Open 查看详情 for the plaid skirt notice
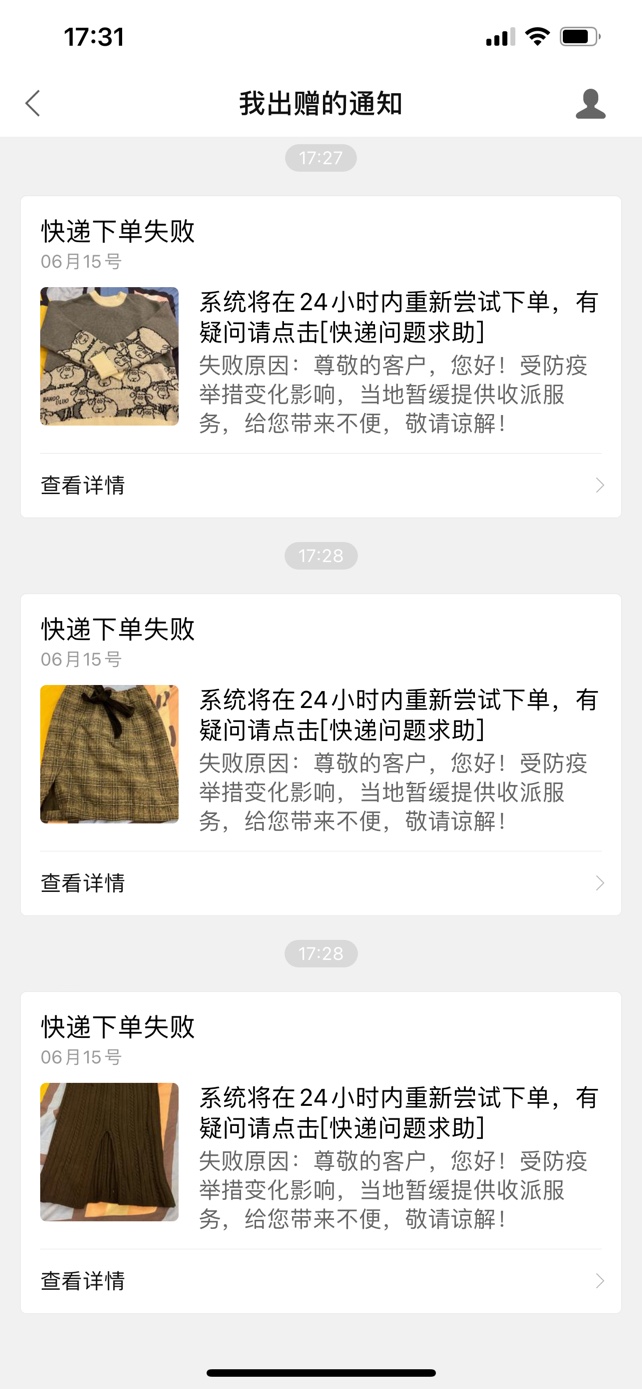Screen dimensions: 642x1389 click(320, 883)
